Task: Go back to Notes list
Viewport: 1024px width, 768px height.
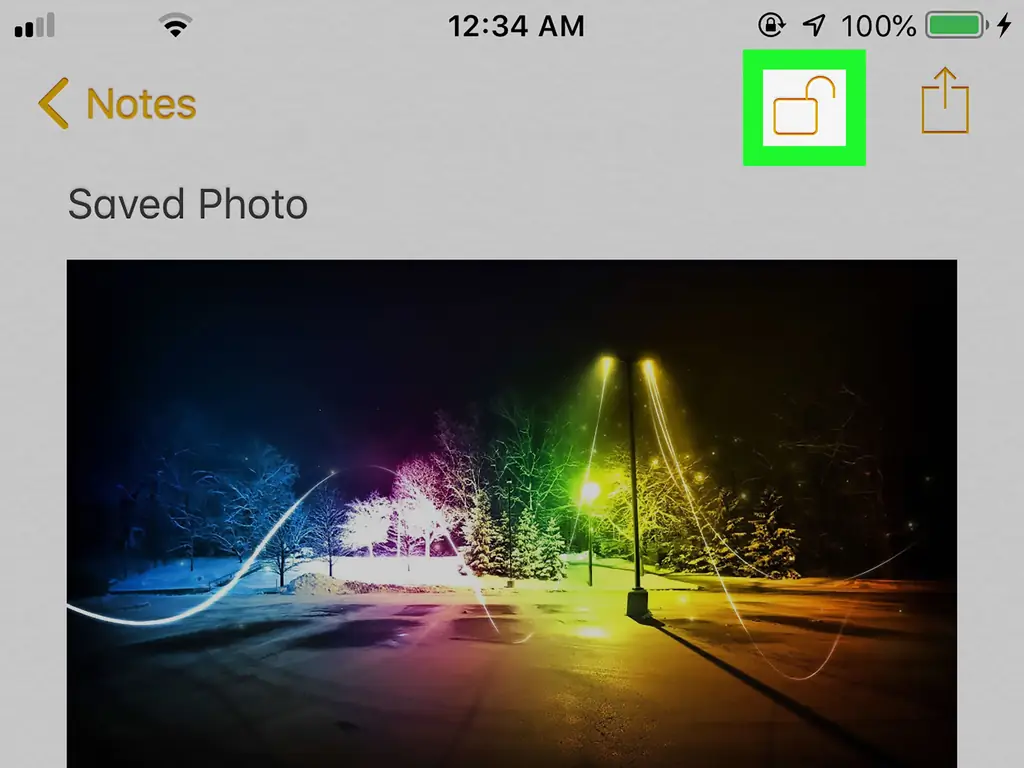Action: pos(117,104)
